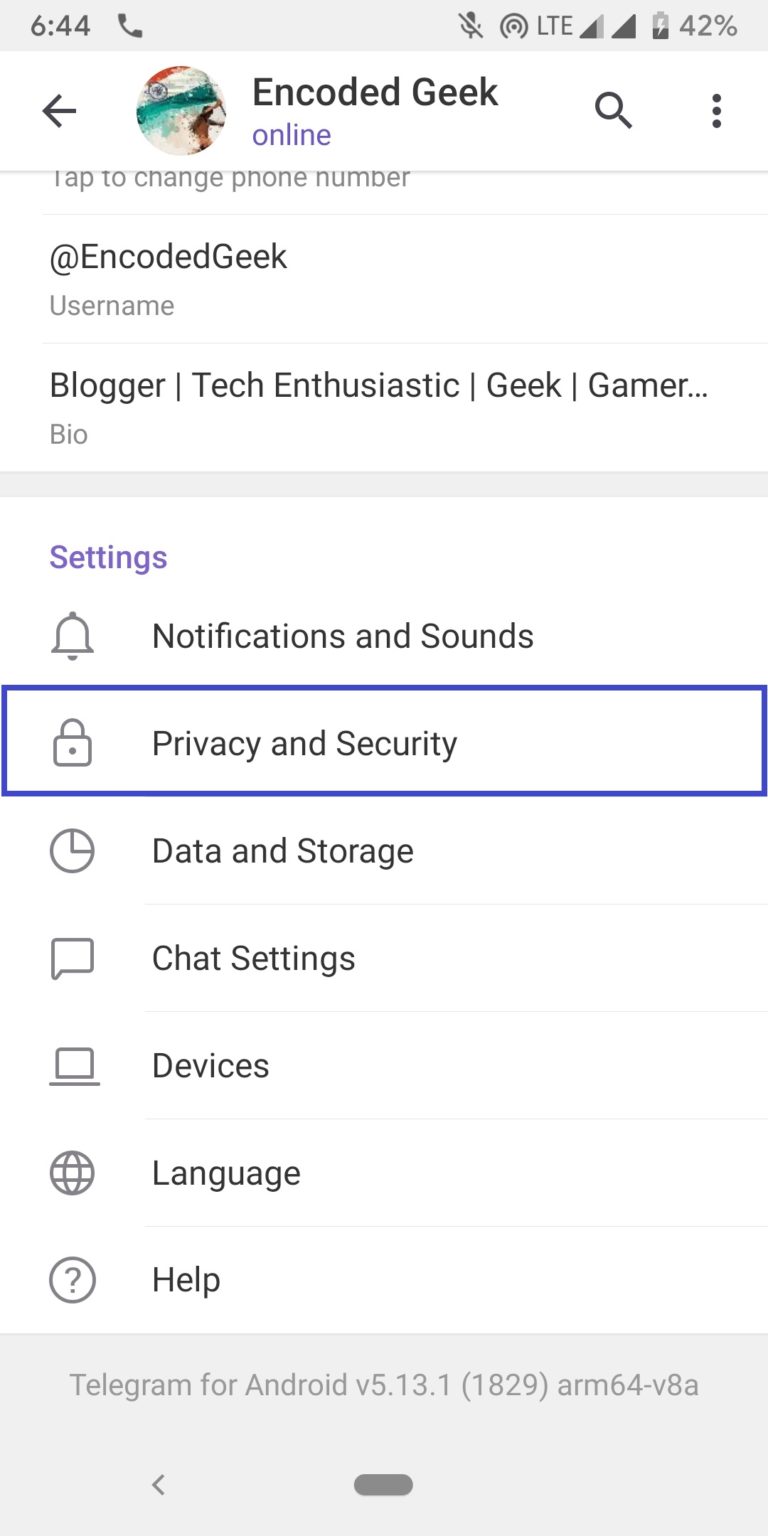Open the Help section
The width and height of the screenshot is (768, 1536).
[x=384, y=1280]
